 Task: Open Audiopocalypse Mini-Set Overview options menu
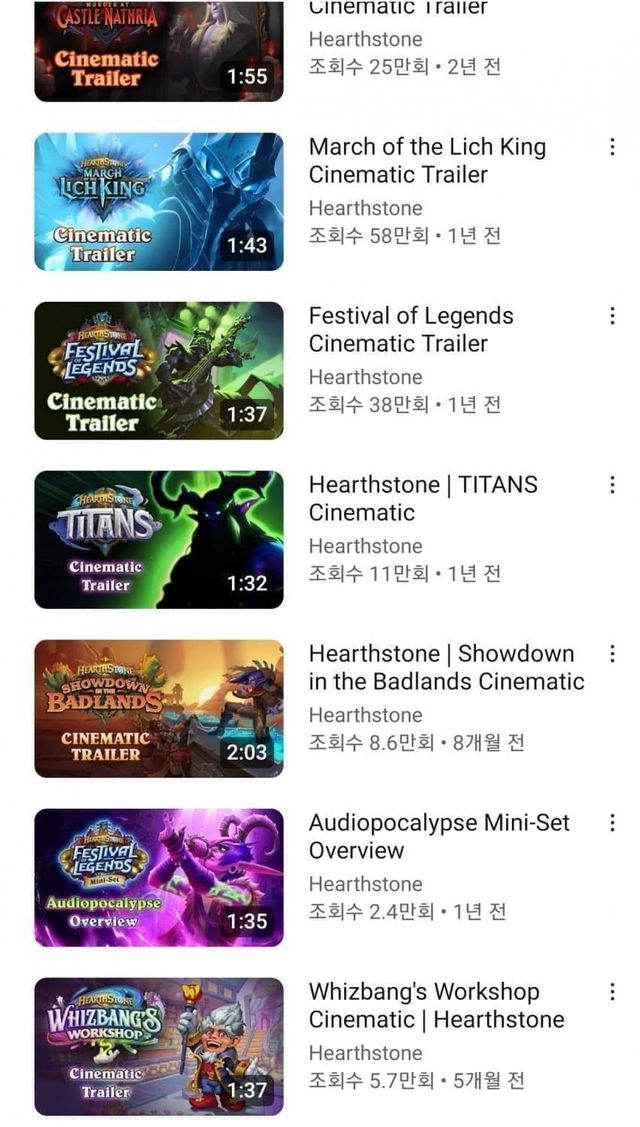[x=612, y=823]
